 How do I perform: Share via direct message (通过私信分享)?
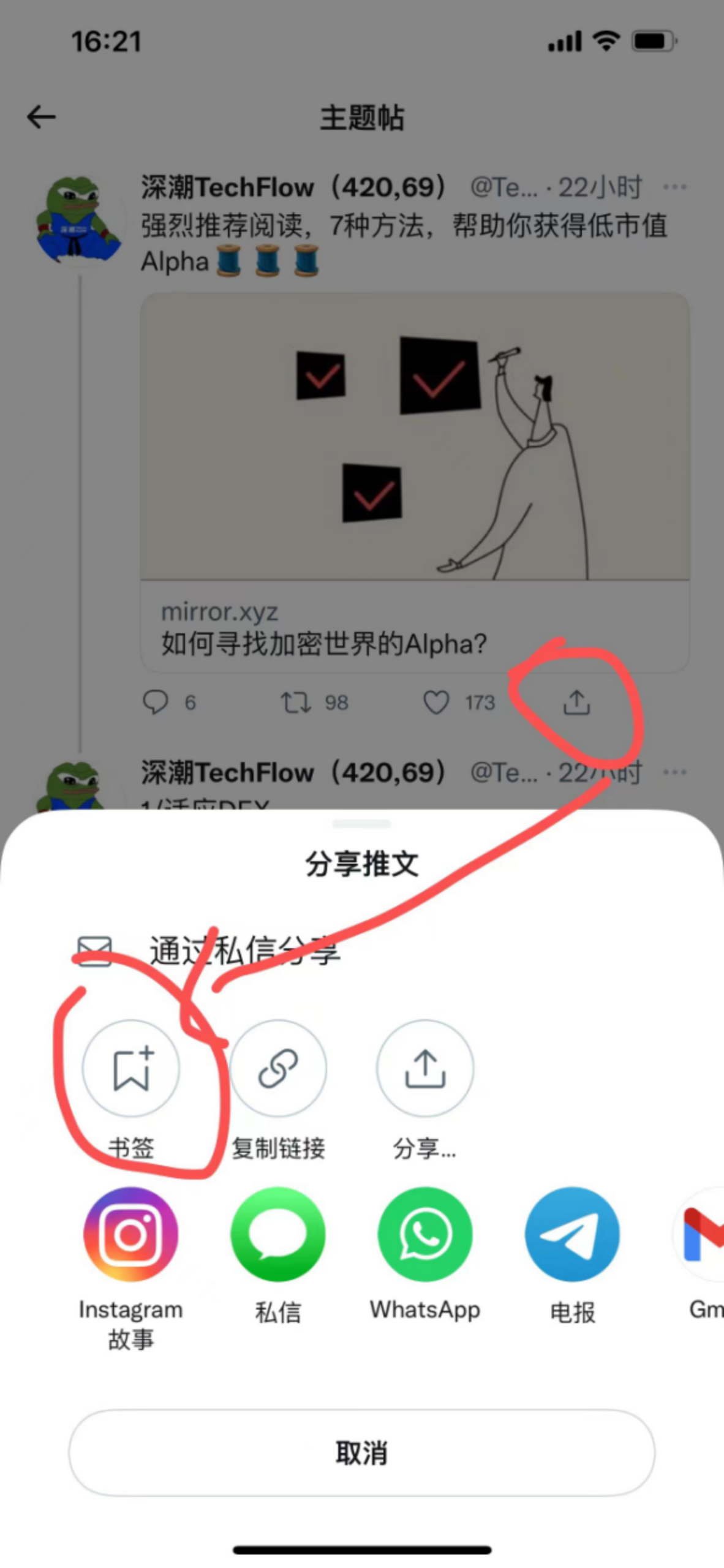[244, 951]
